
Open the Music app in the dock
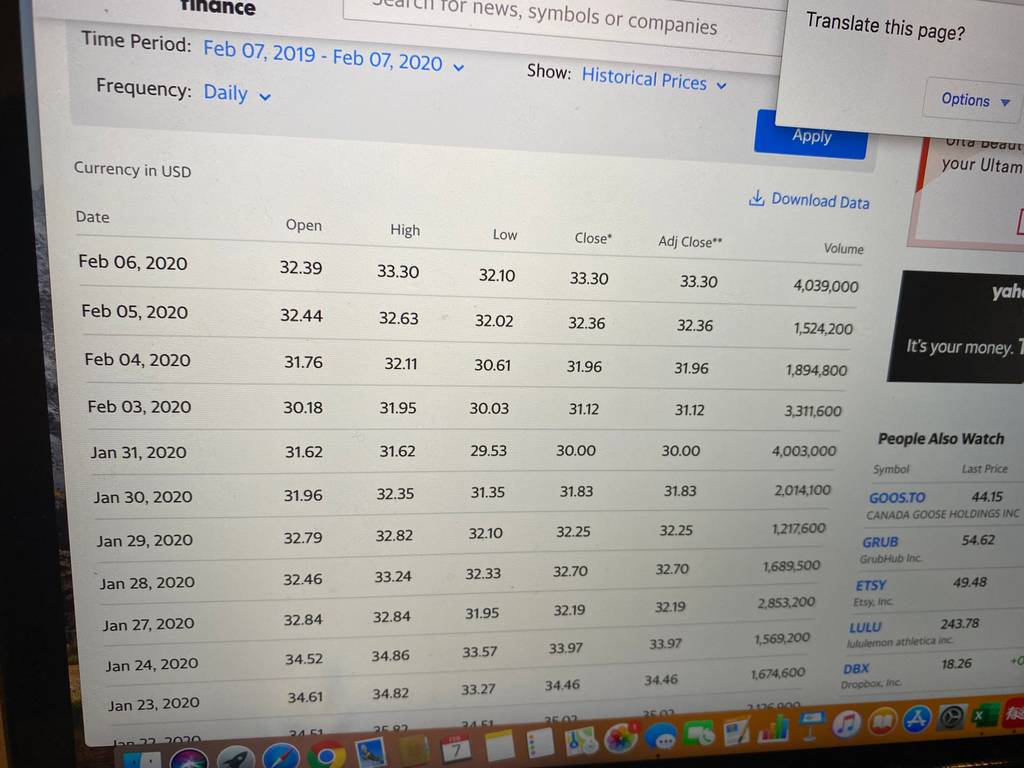846,724
